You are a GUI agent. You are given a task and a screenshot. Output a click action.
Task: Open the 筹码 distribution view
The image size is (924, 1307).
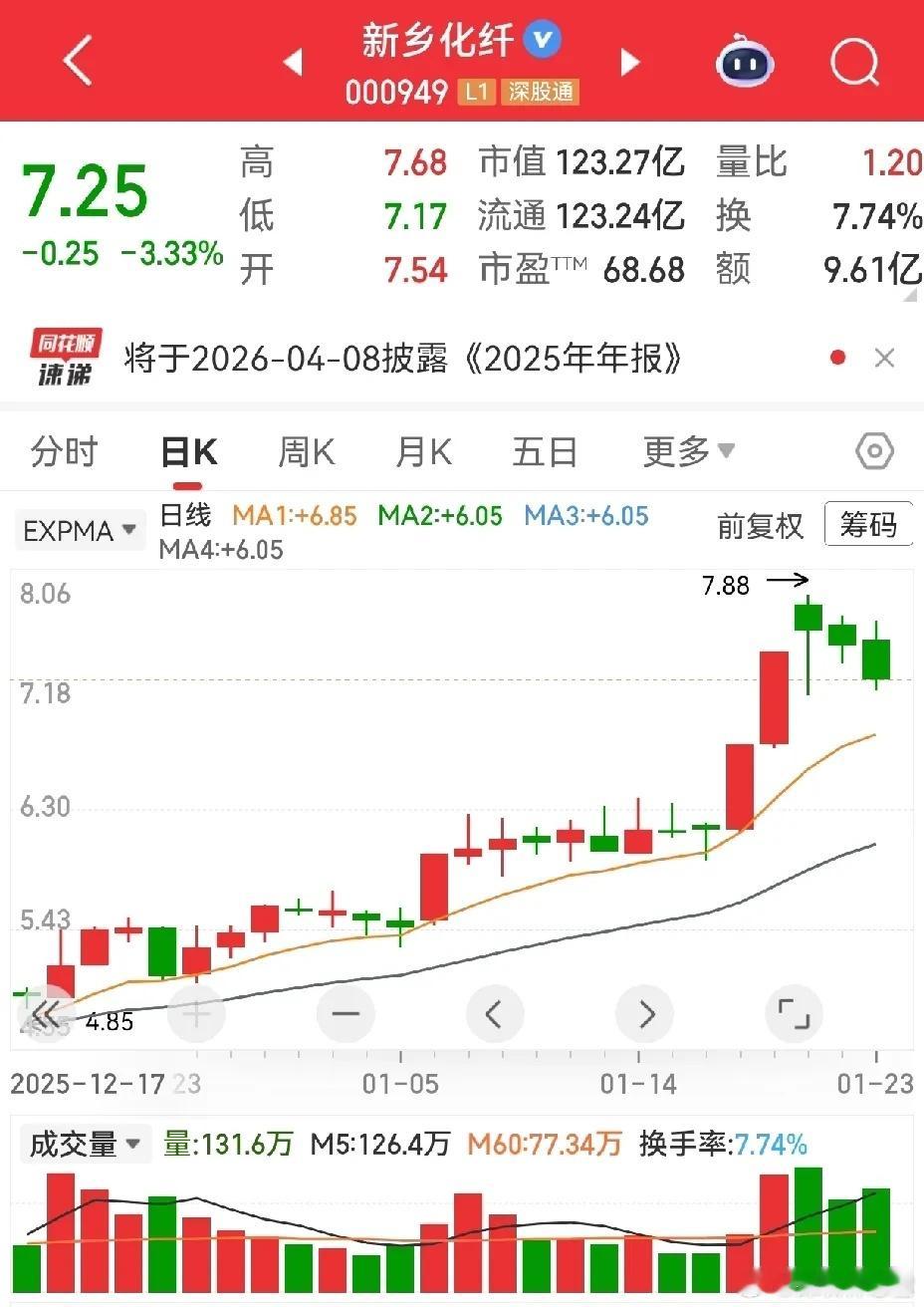pyautogui.click(x=867, y=524)
